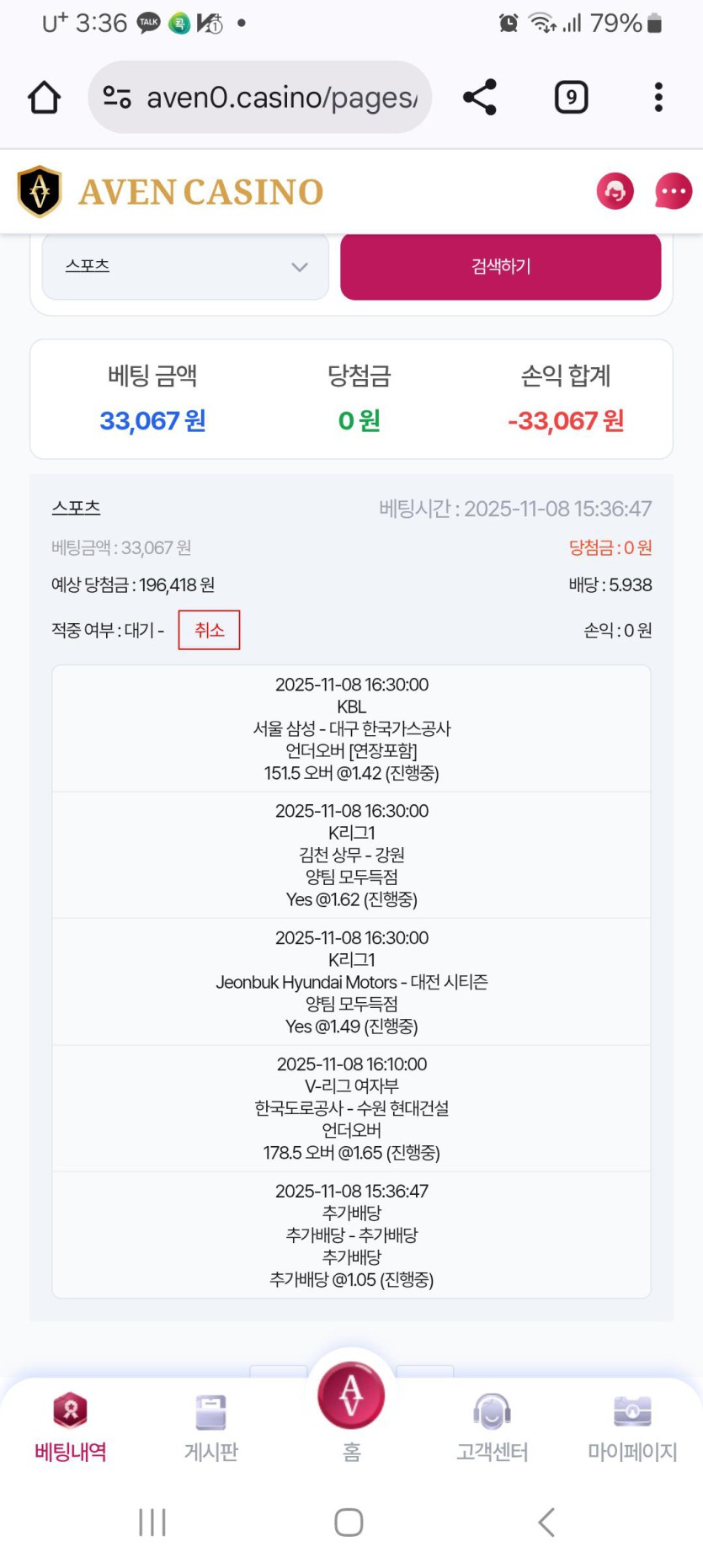Tap the aven0.casino address bar

(259, 98)
